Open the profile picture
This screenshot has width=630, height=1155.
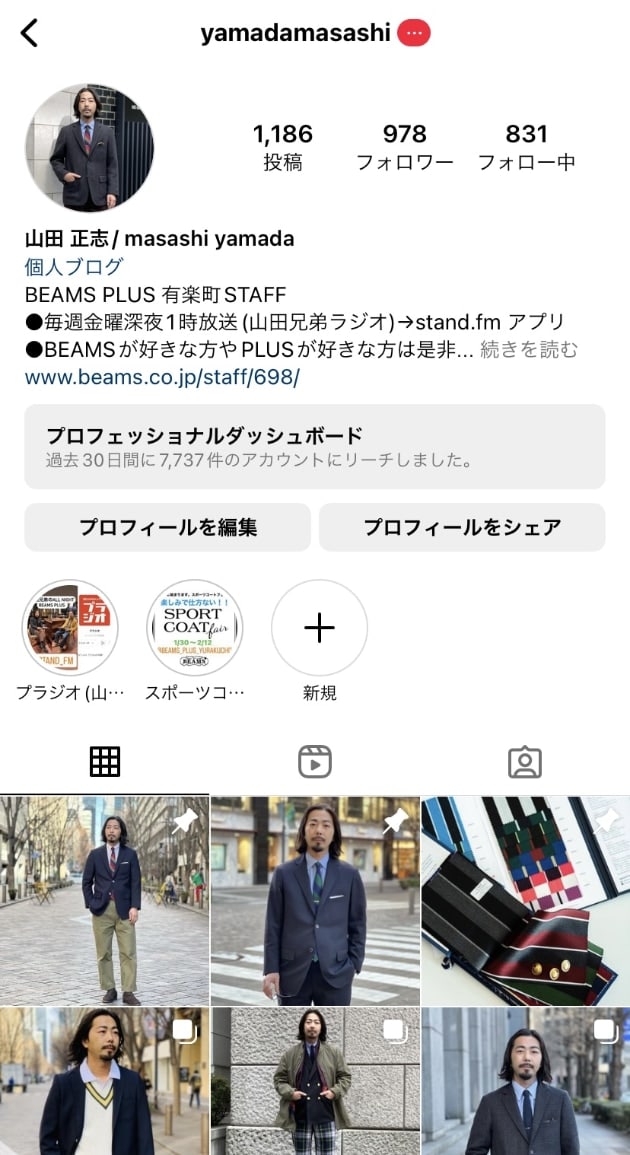tap(90, 148)
